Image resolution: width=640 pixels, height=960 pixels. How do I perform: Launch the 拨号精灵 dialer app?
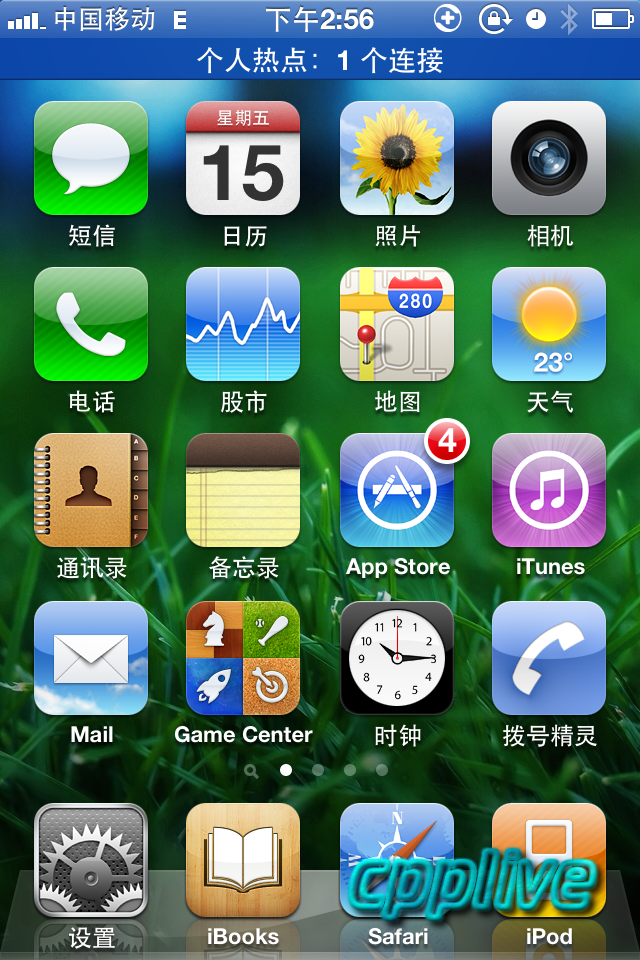point(549,658)
